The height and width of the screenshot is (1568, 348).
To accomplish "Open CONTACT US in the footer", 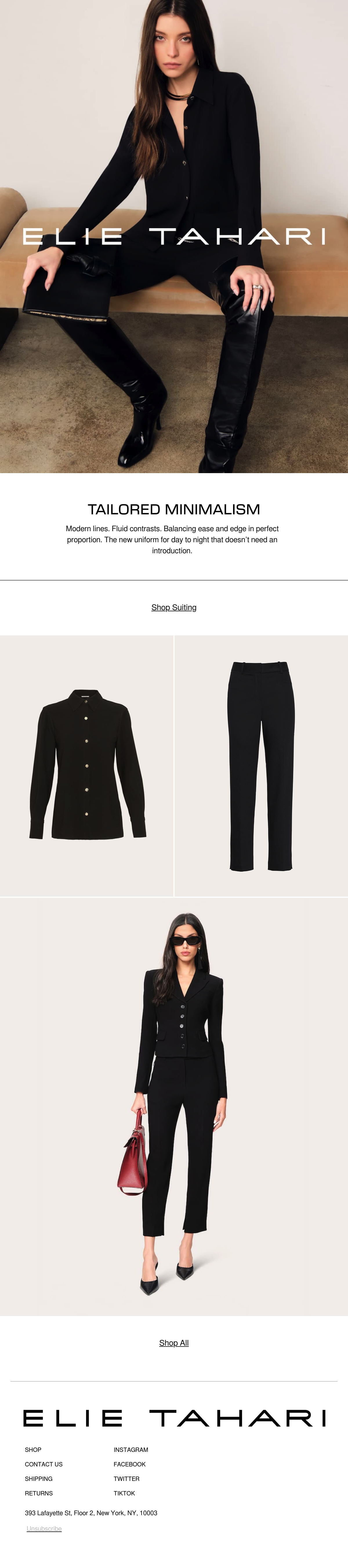I will click(x=44, y=1465).
